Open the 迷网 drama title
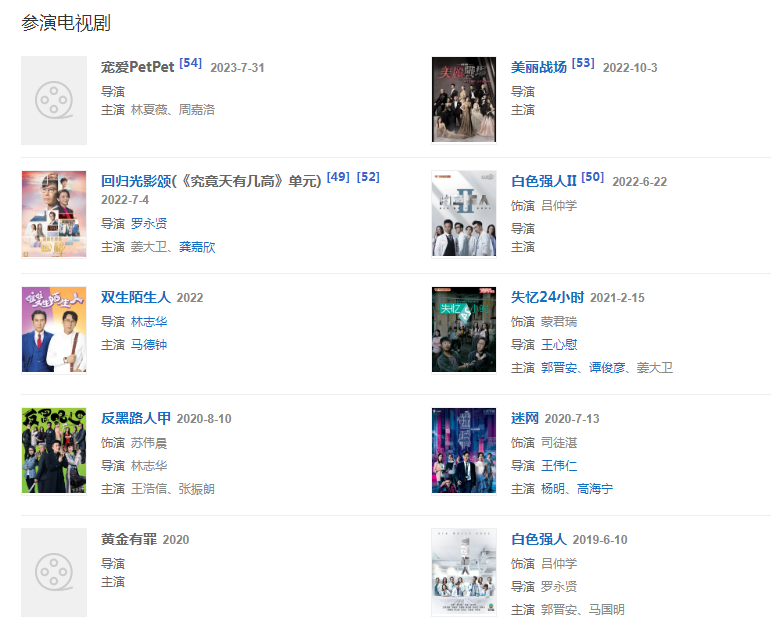This screenshot has width=771, height=632. pyautogui.click(x=525, y=418)
